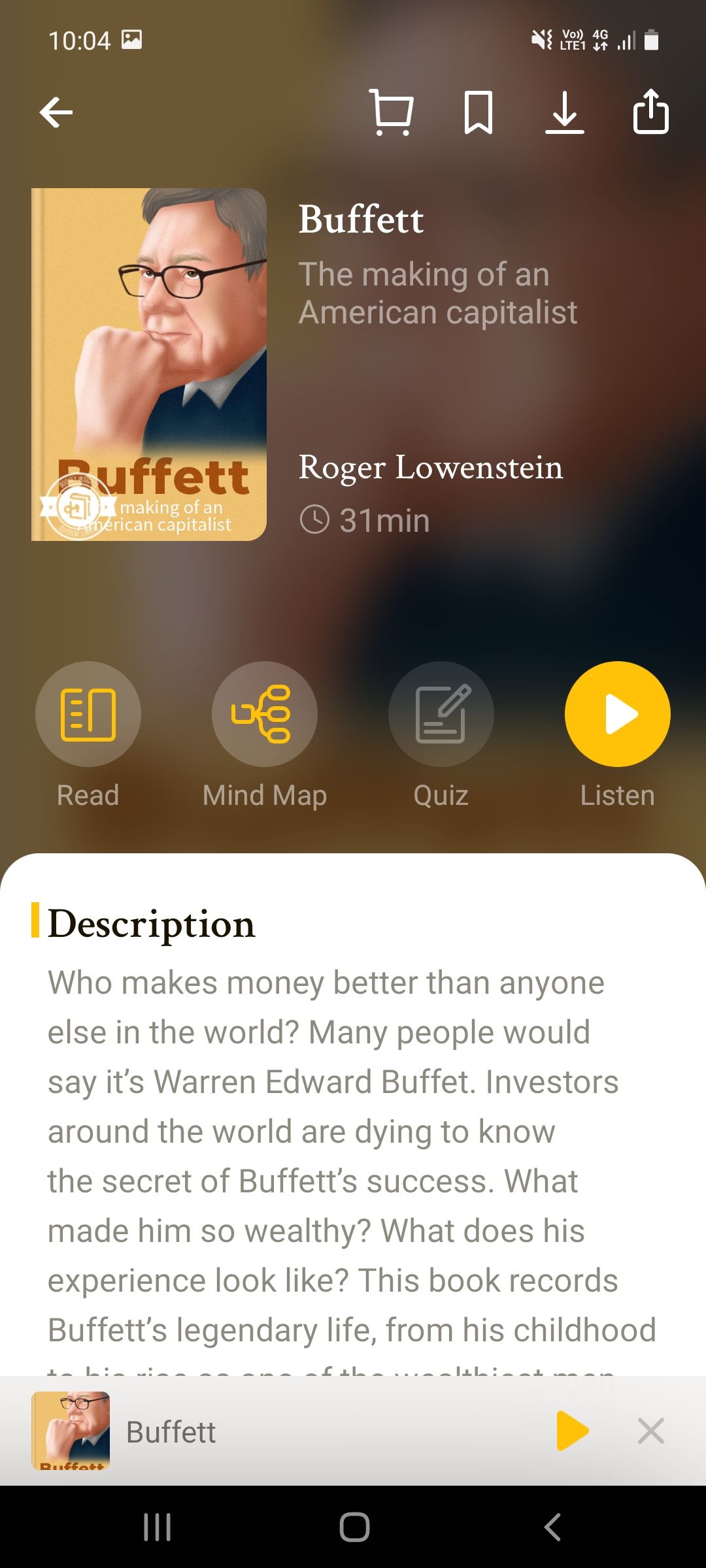Start the Quiz
This screenshot has height=1568, width=706.
[x=441, y=714]
